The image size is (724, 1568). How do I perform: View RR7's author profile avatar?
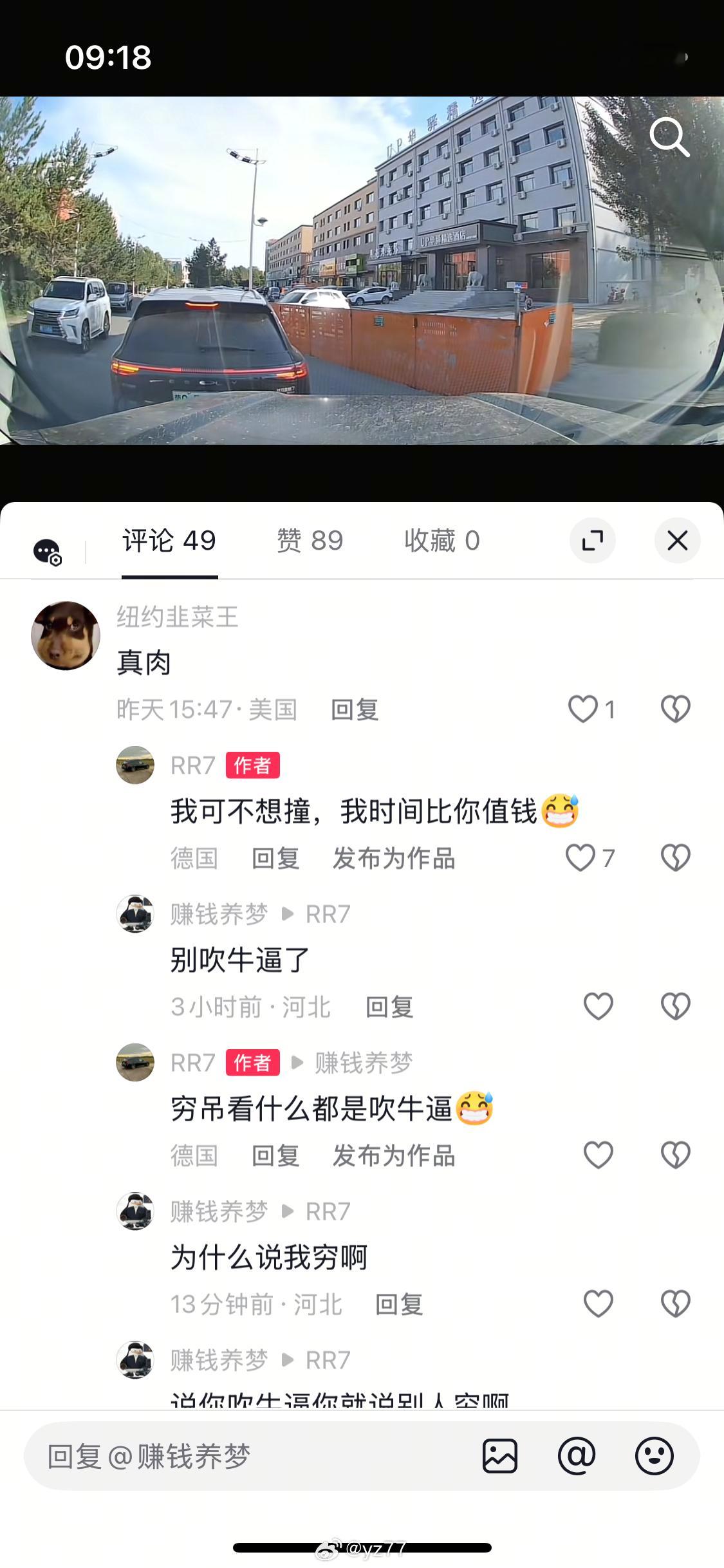(x=135, y=766)
